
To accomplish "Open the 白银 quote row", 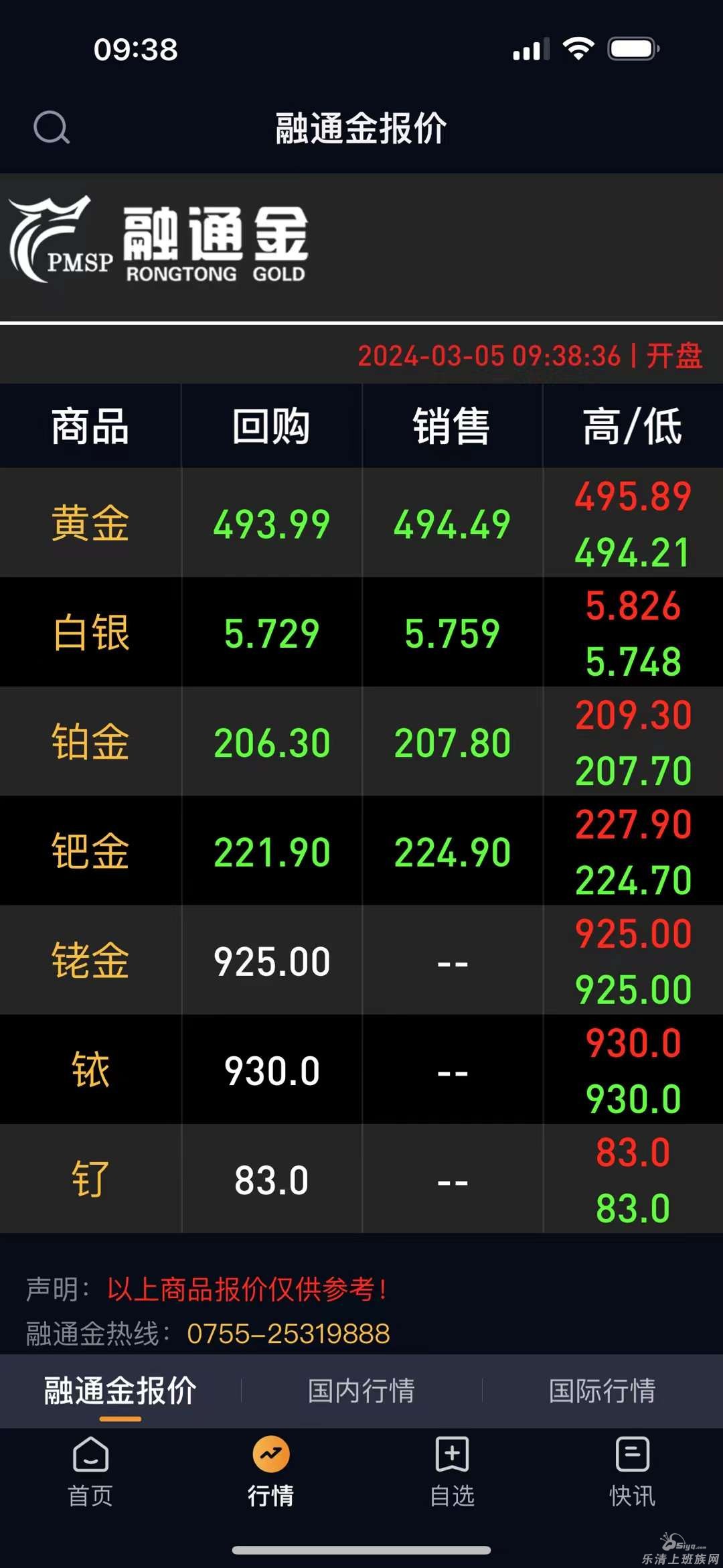I will tap(361, 632).
